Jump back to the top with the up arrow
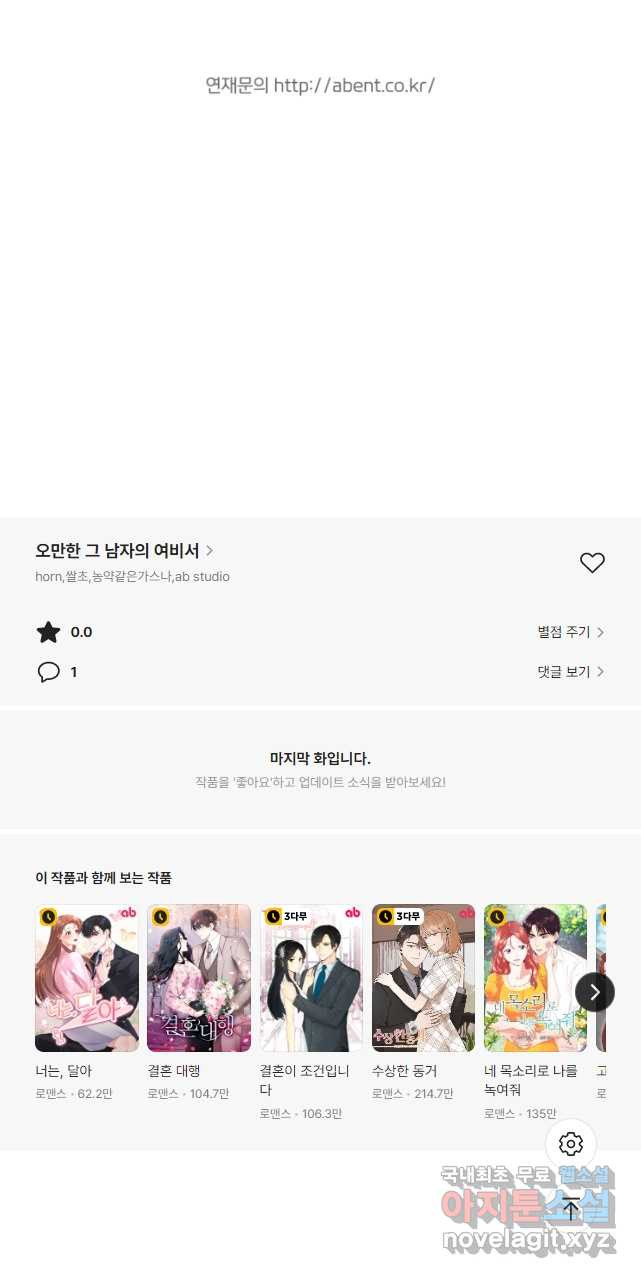The width and height of the screenshot is (641, 1278). [x=571, y=1208]
